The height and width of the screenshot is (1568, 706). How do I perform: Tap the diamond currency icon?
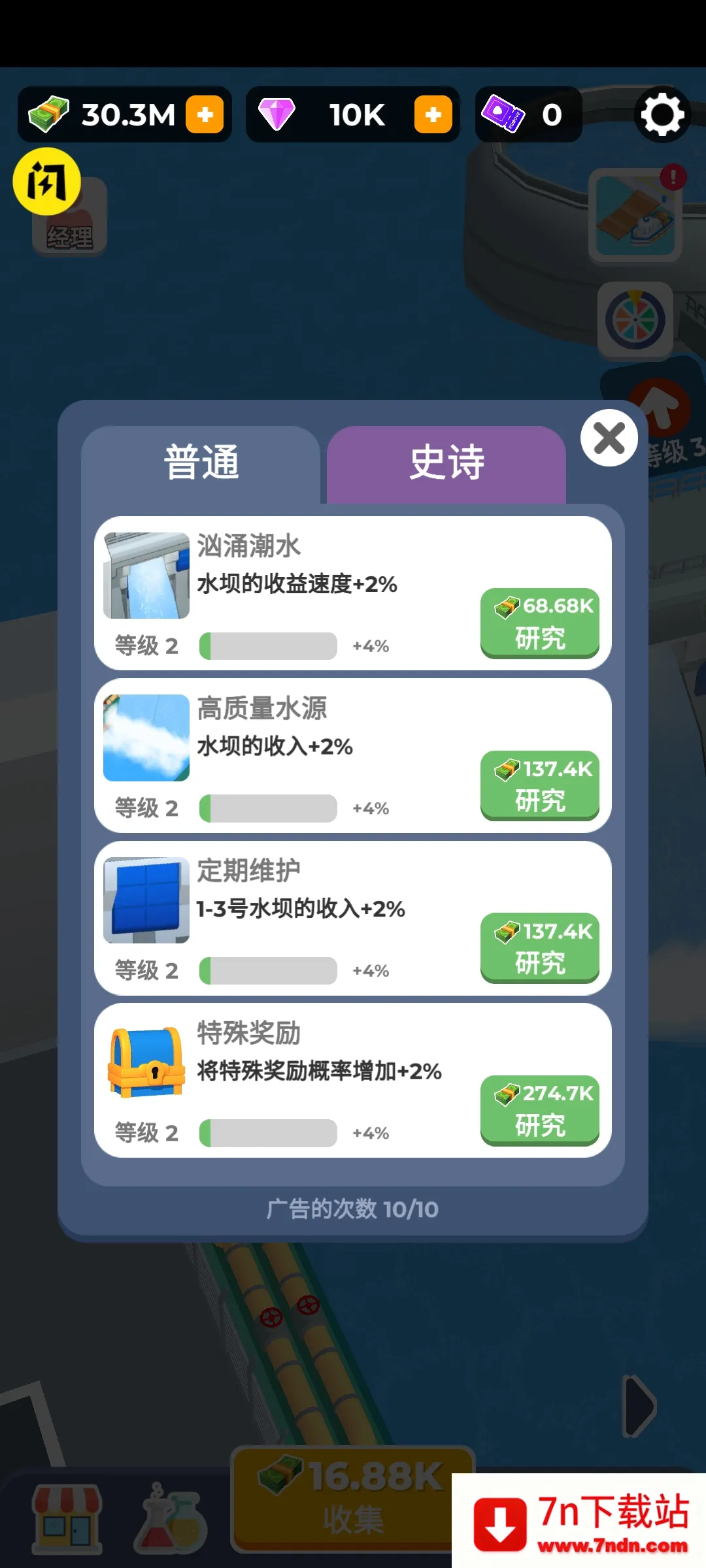click(278, 113)
